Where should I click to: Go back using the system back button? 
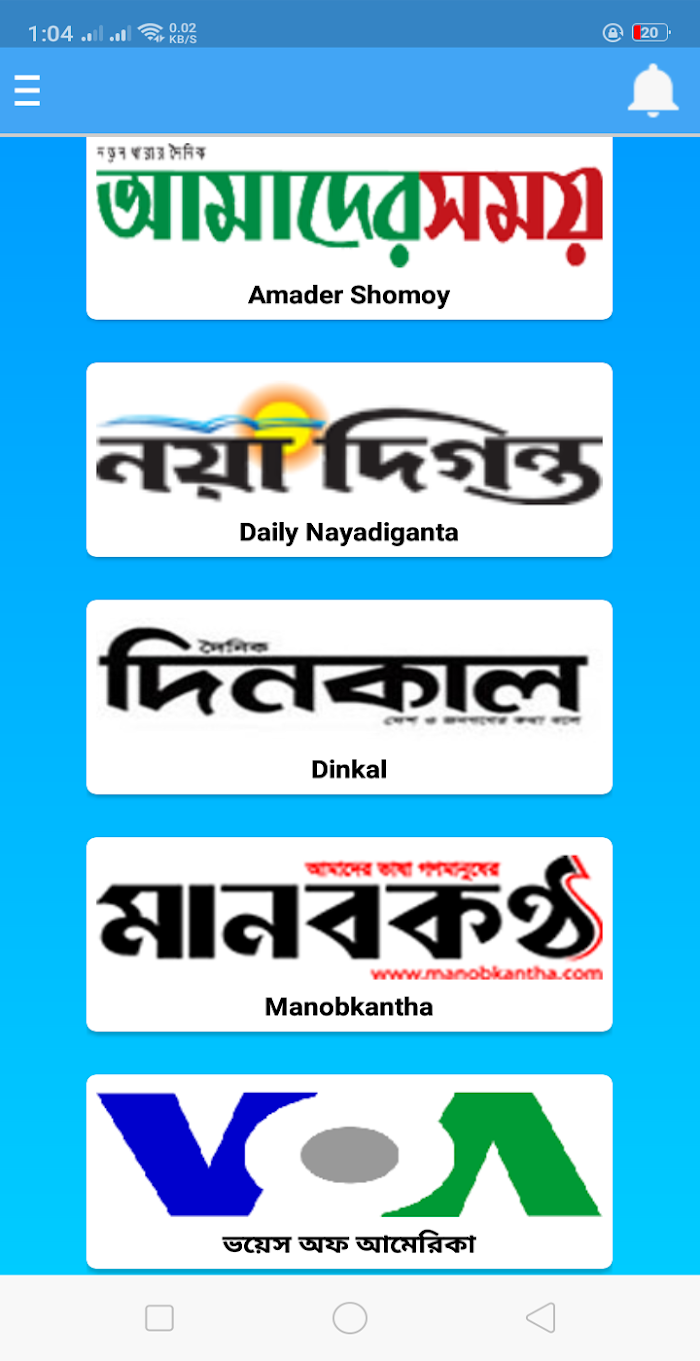coord(540,1318)
